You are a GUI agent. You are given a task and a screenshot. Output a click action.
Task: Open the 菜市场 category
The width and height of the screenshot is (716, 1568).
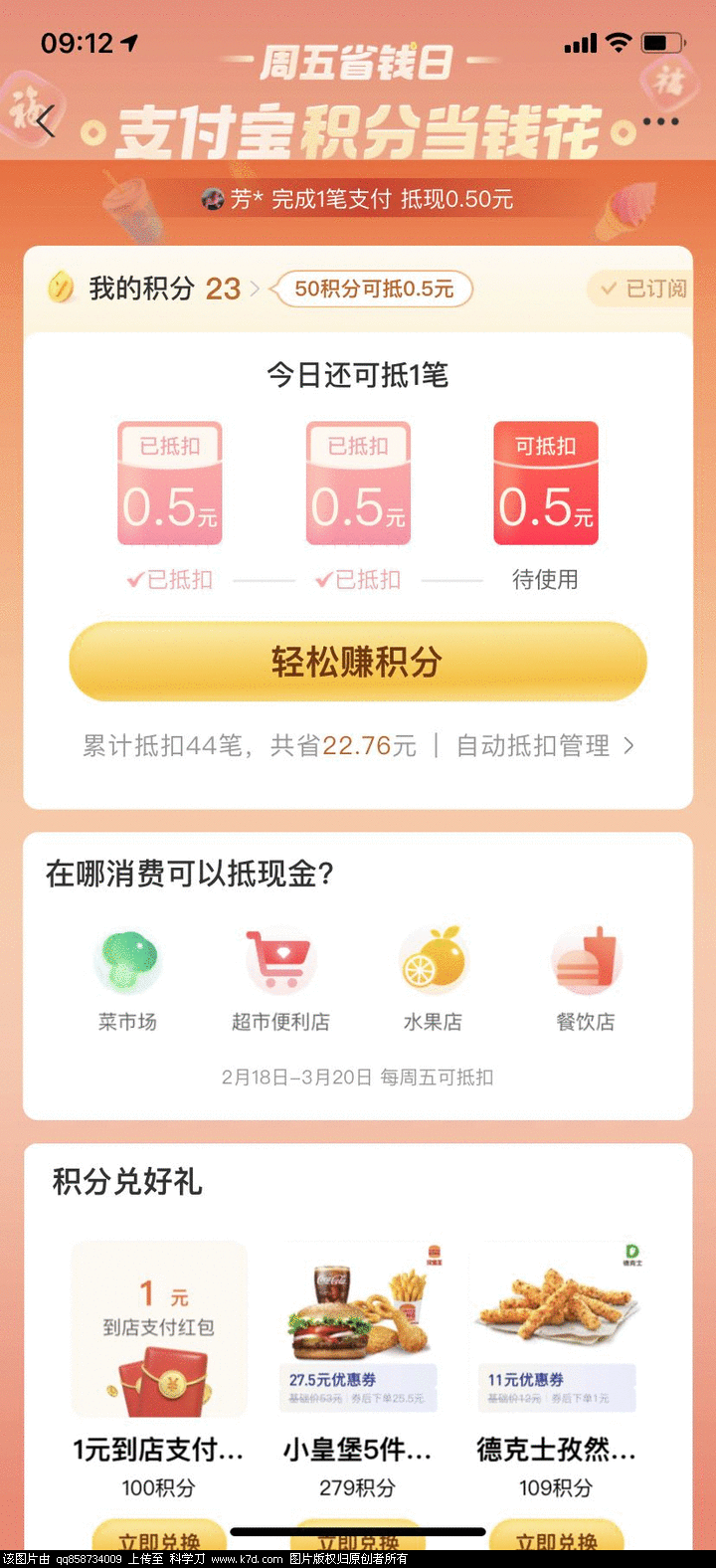click(127, 980)
